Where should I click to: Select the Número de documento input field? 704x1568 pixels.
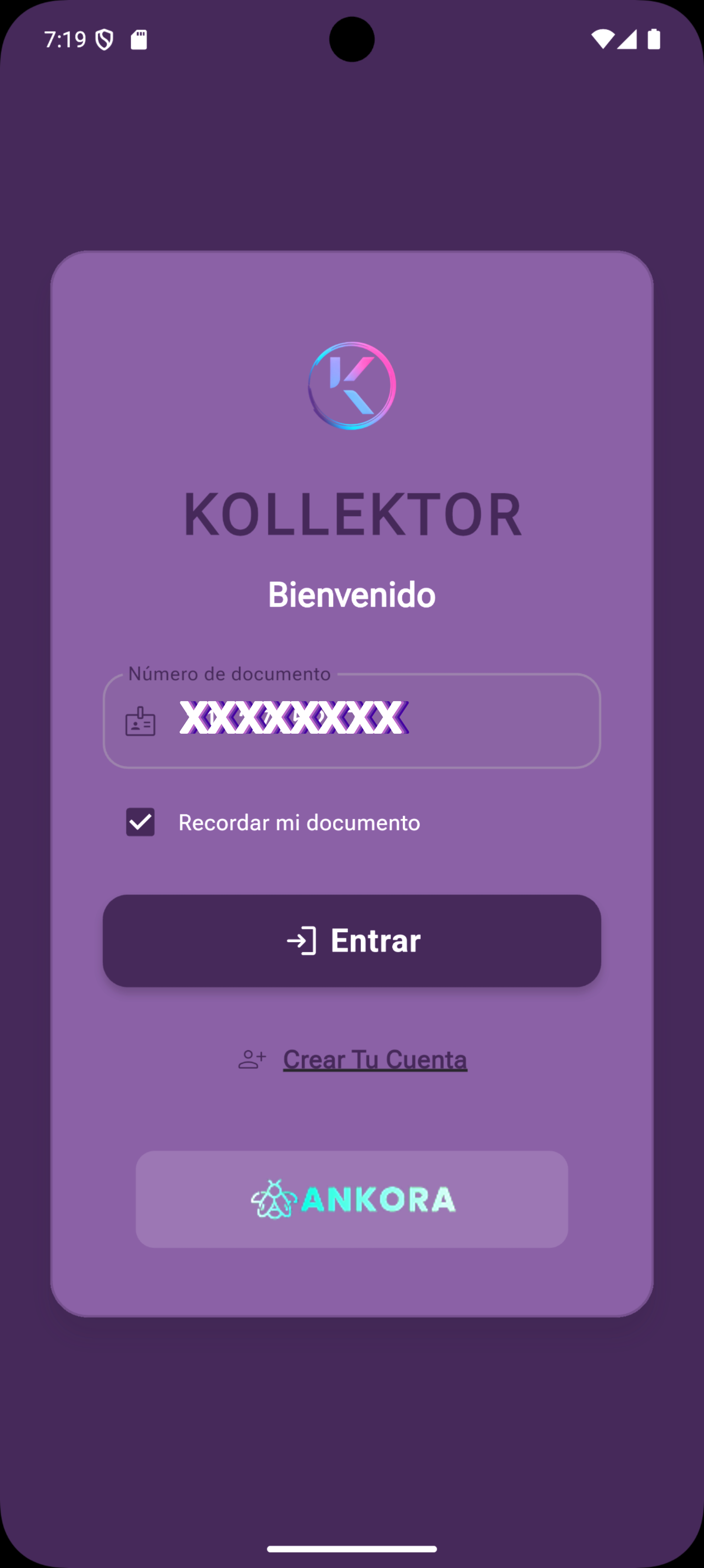[x=351, y=722]
